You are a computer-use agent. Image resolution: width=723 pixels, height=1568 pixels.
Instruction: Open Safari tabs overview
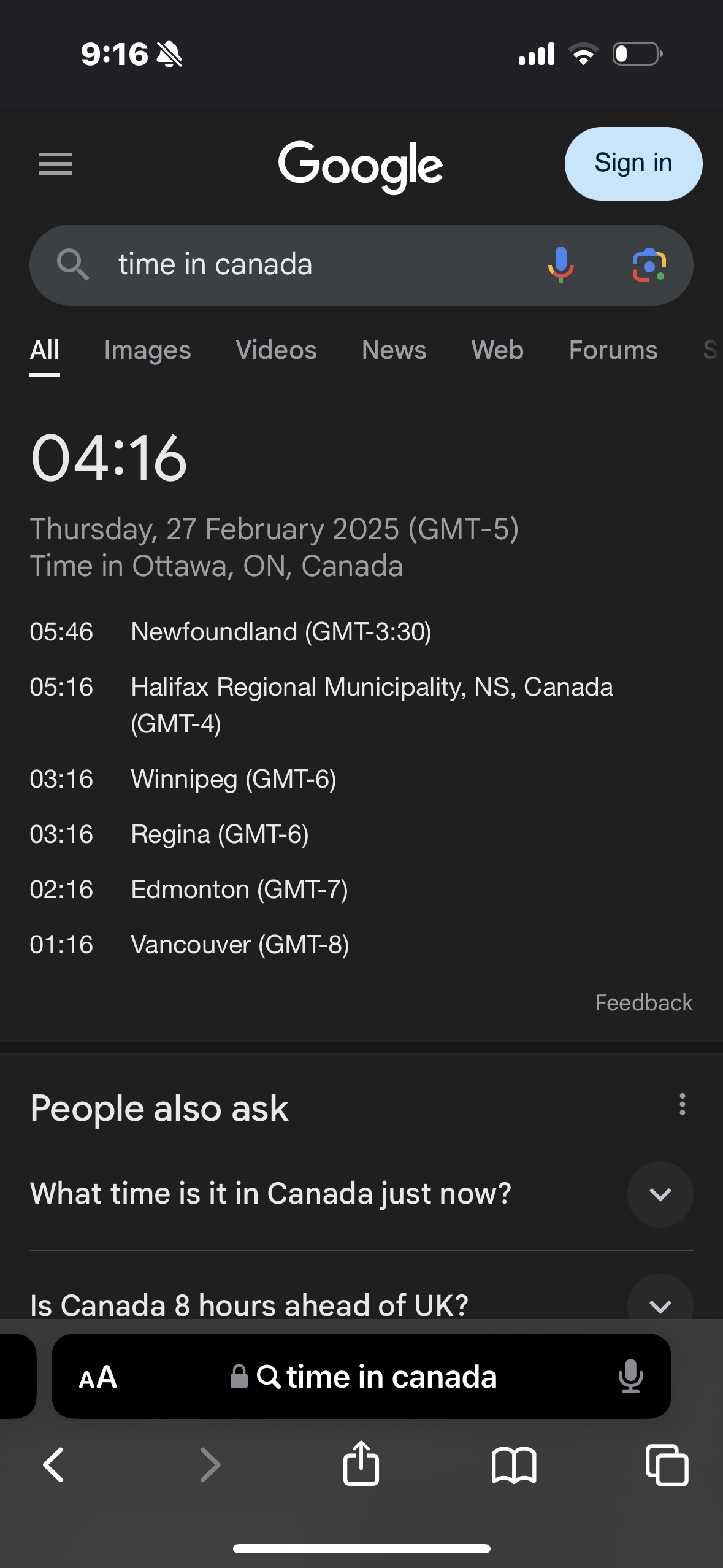[x=667, y=1465]
